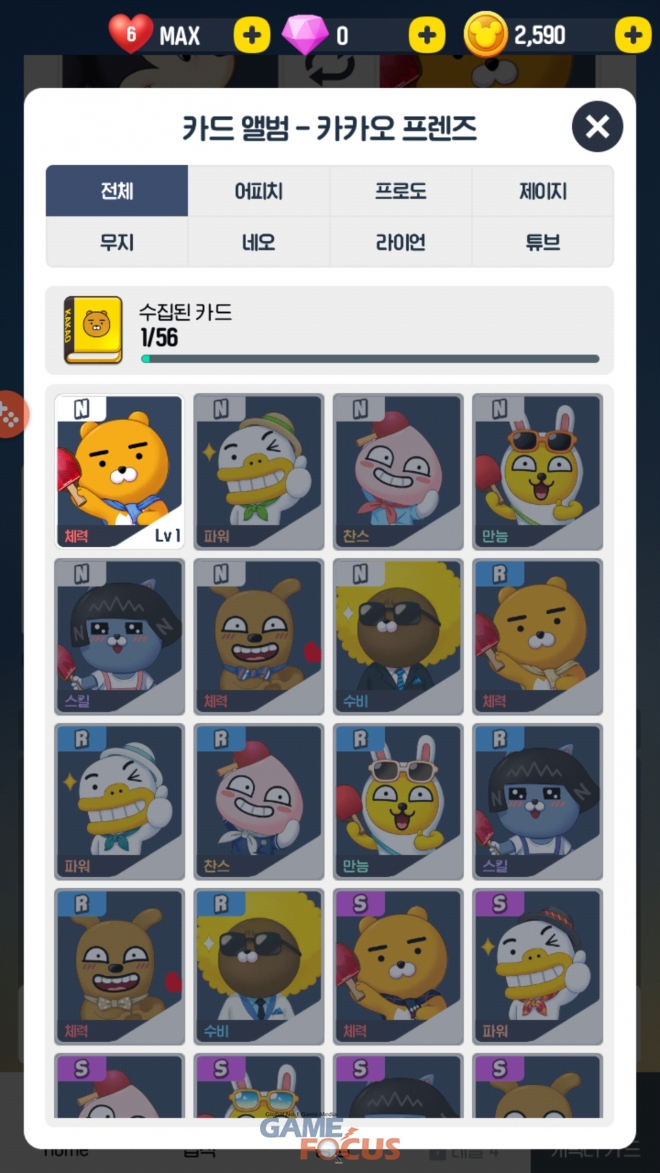Add more hearts with the plus button

[x=252, y=36]
